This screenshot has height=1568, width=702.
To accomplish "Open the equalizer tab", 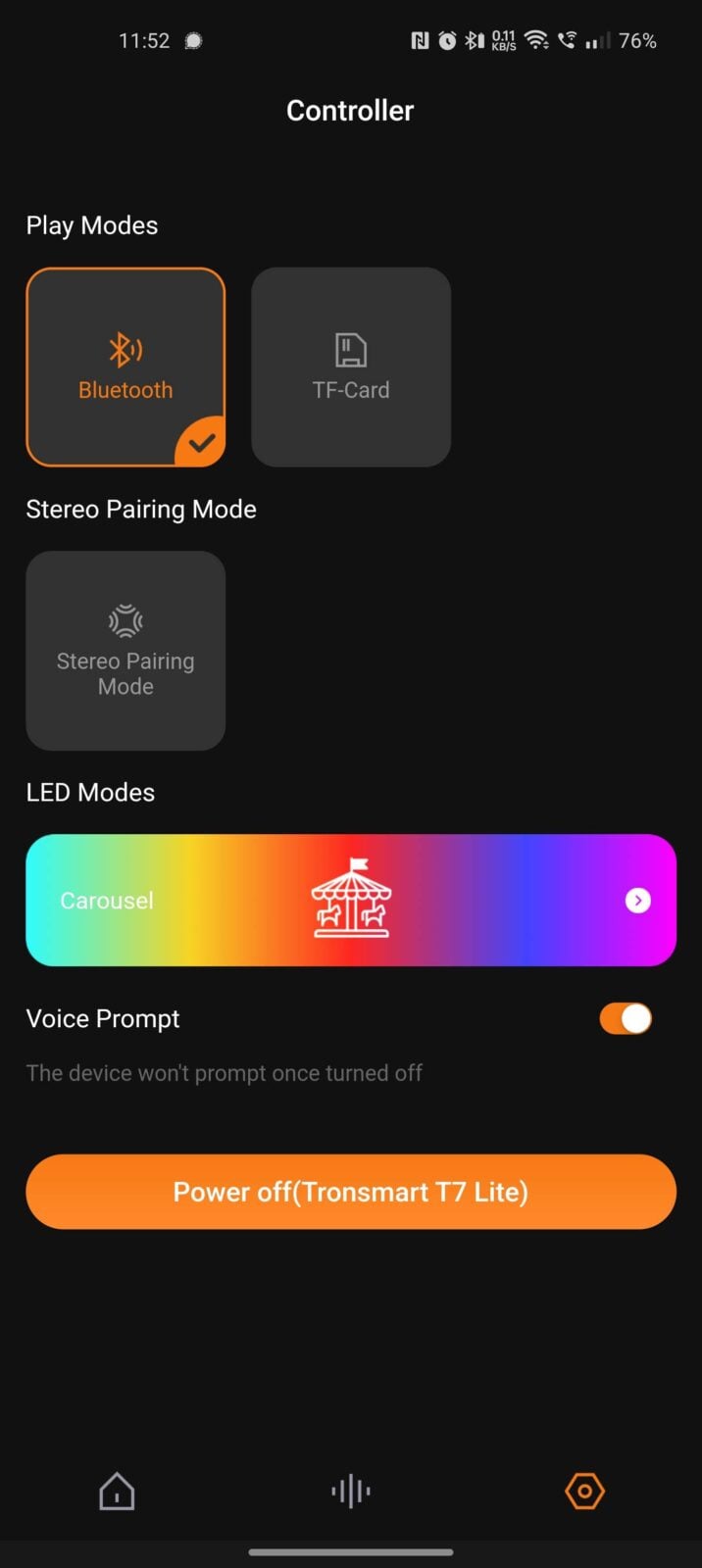I will pyautogui.click(x=350, y=1492).
